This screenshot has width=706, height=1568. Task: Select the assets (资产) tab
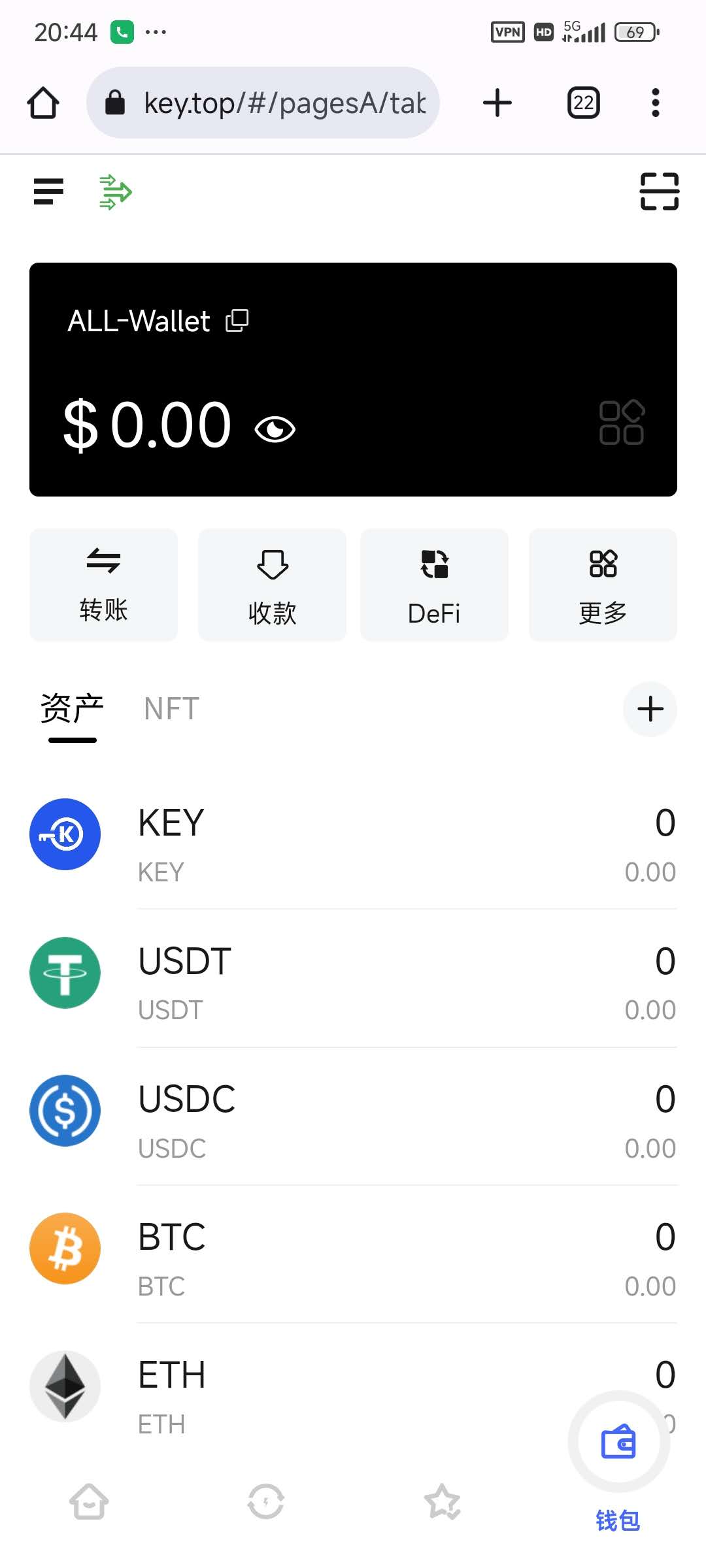72,710
